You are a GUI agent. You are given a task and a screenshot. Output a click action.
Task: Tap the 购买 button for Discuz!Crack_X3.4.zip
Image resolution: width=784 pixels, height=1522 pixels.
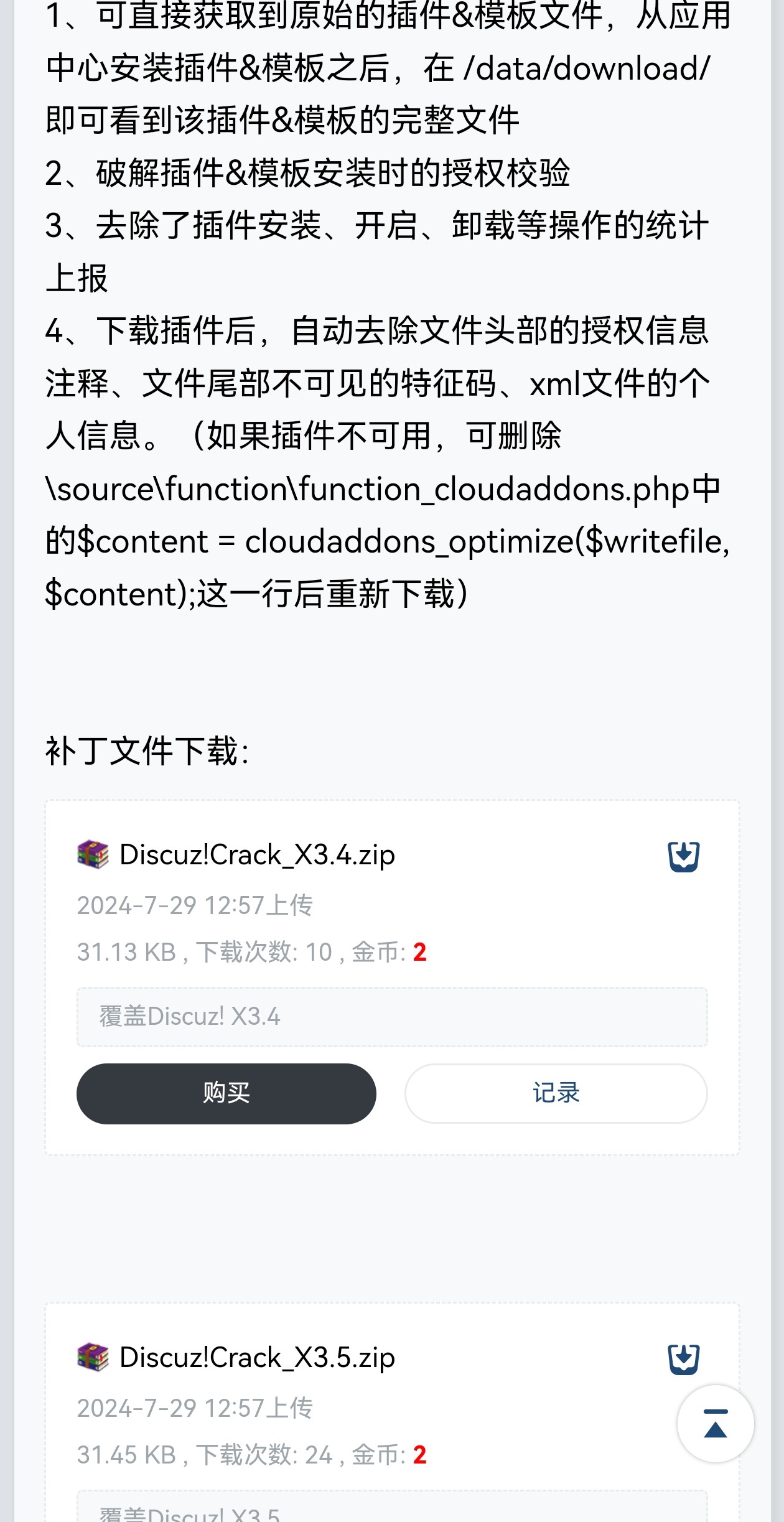click(x=226, y=1093)
